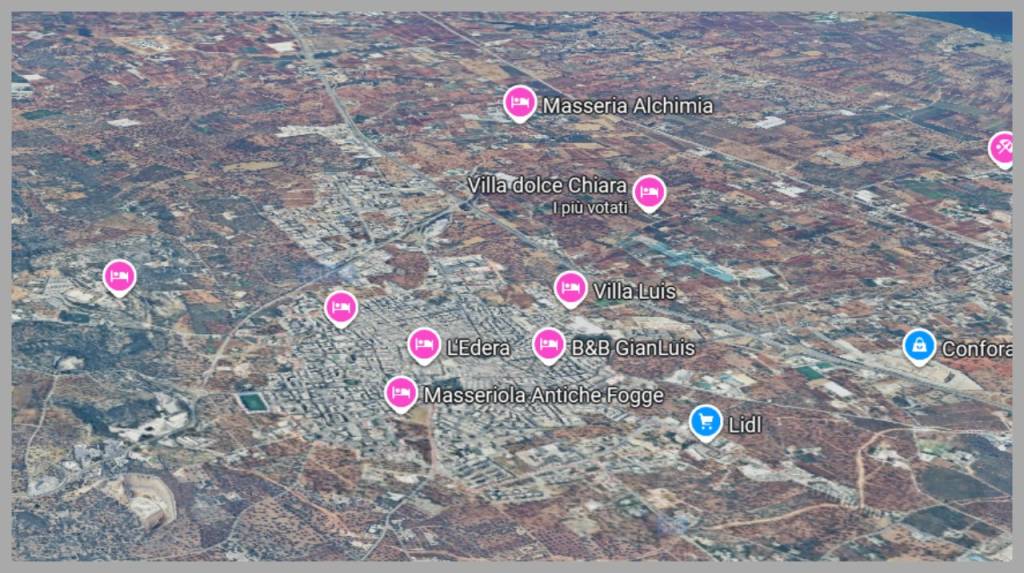The width and height of the screenshot is (1024, 573).
Task: Open the Masseriola Antiche Fogge marker
Action: 401,393
